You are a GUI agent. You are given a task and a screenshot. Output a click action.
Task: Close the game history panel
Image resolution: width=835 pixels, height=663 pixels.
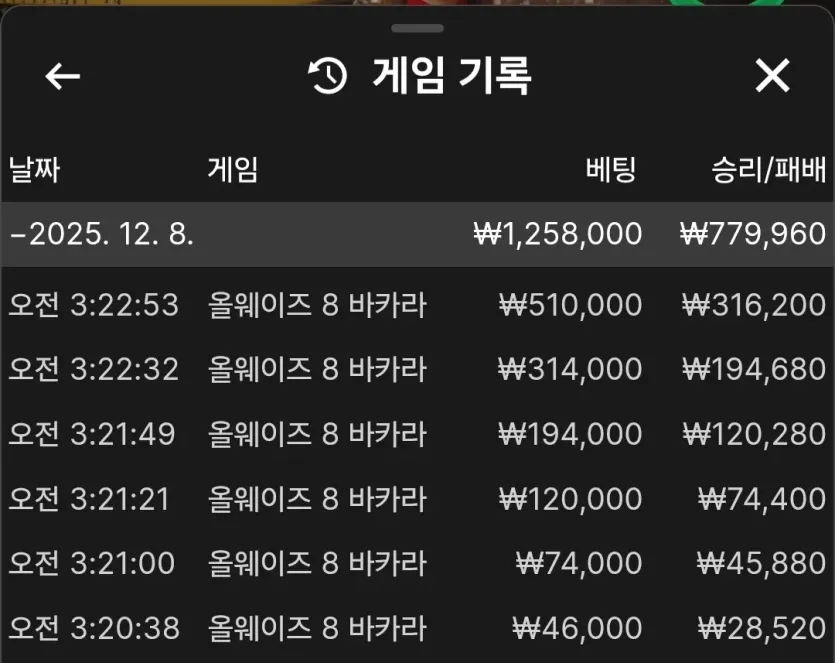point(772,76)
